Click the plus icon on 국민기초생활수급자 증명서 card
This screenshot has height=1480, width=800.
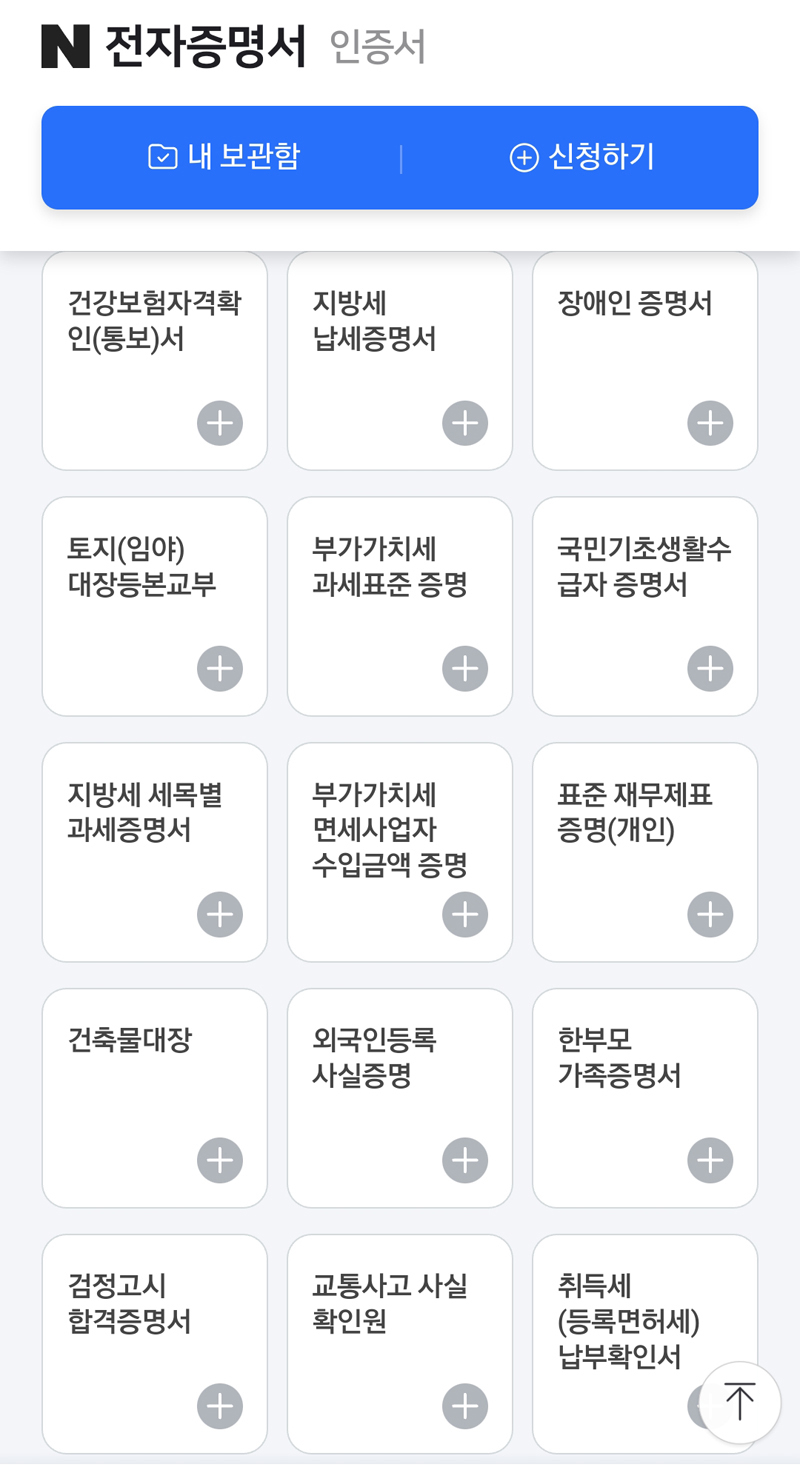point(709,668)
